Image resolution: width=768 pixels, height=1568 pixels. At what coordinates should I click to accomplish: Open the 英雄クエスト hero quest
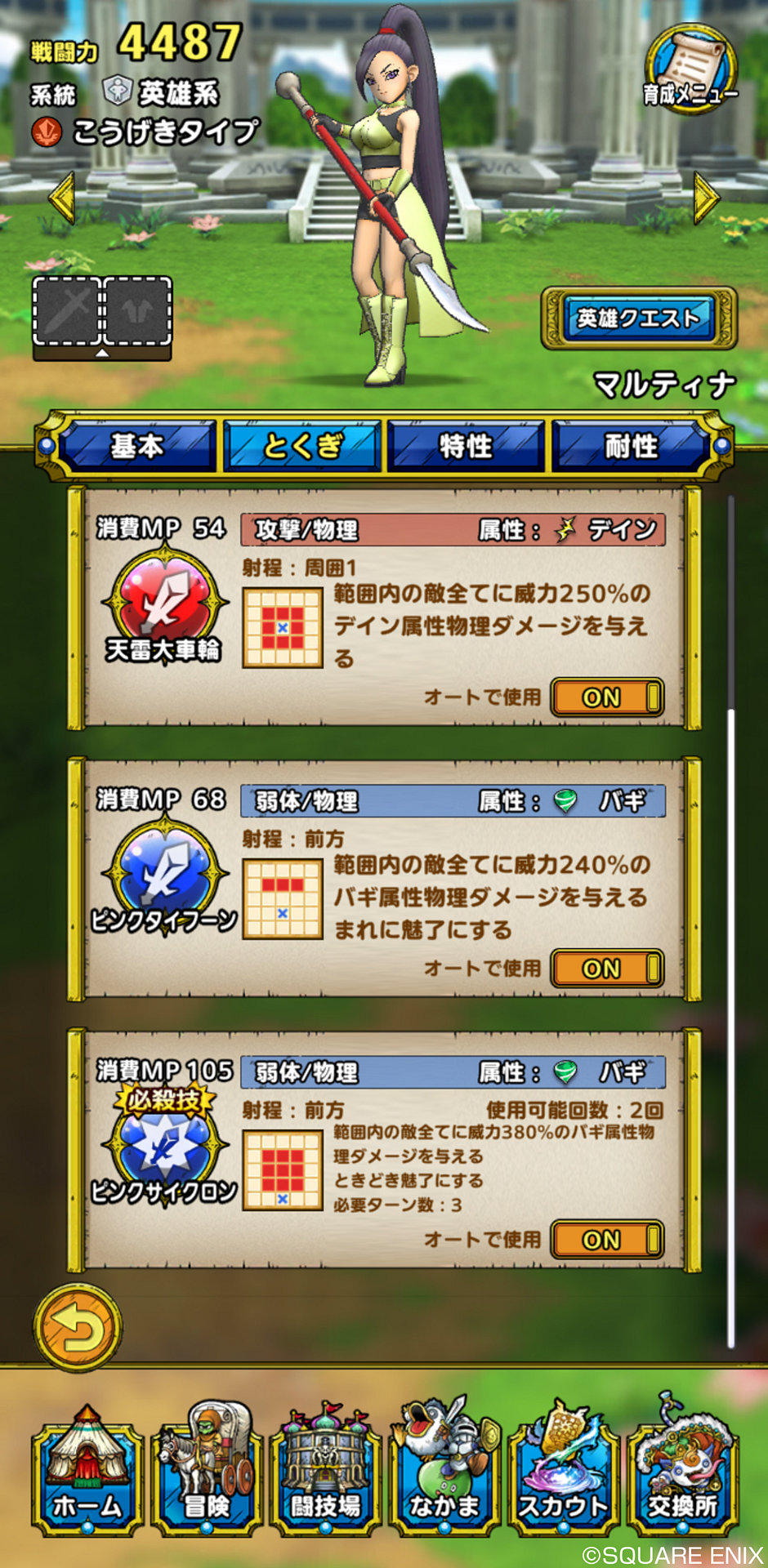638,318
